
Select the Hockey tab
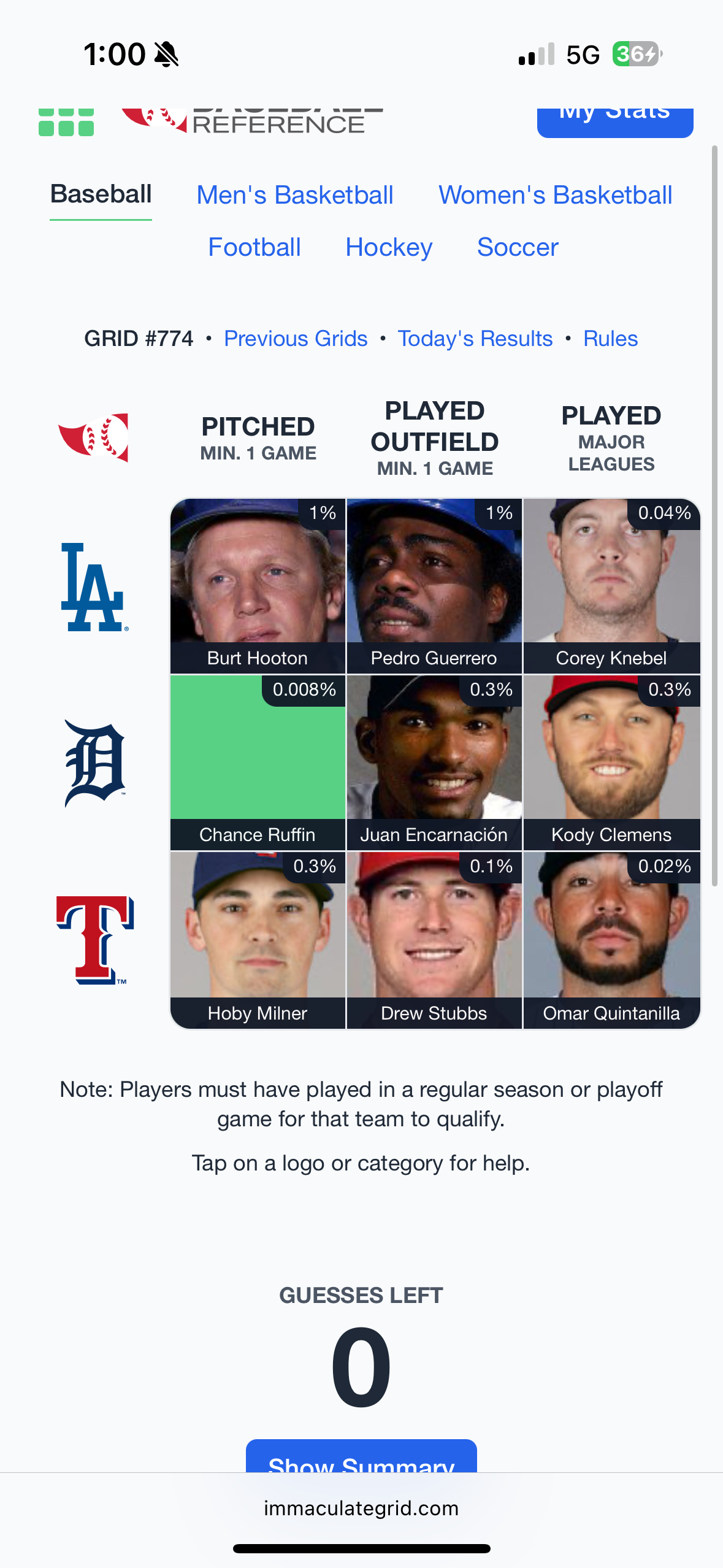point(389,247)
